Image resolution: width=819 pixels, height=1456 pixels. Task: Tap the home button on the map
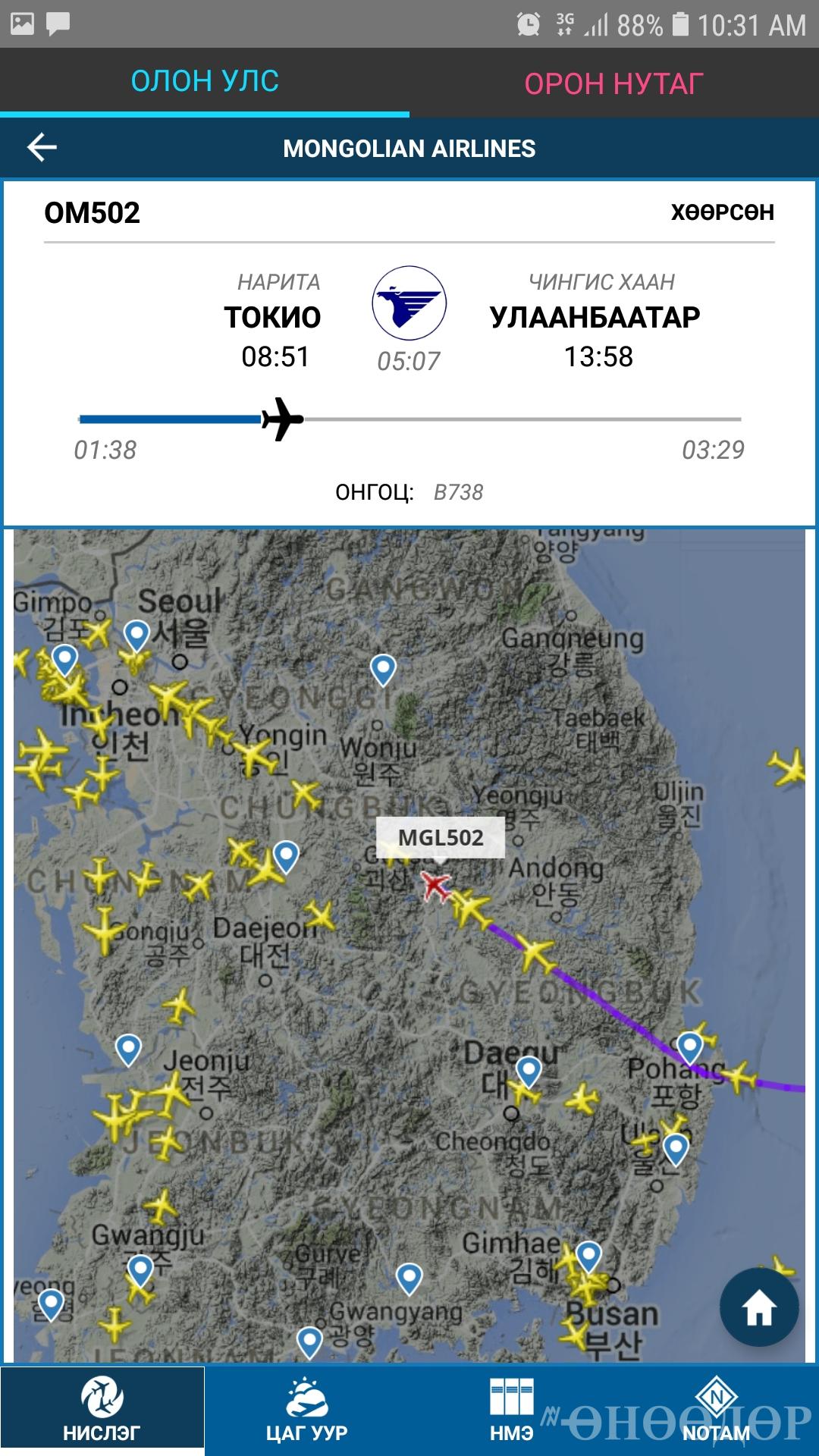pos(758,1308)
